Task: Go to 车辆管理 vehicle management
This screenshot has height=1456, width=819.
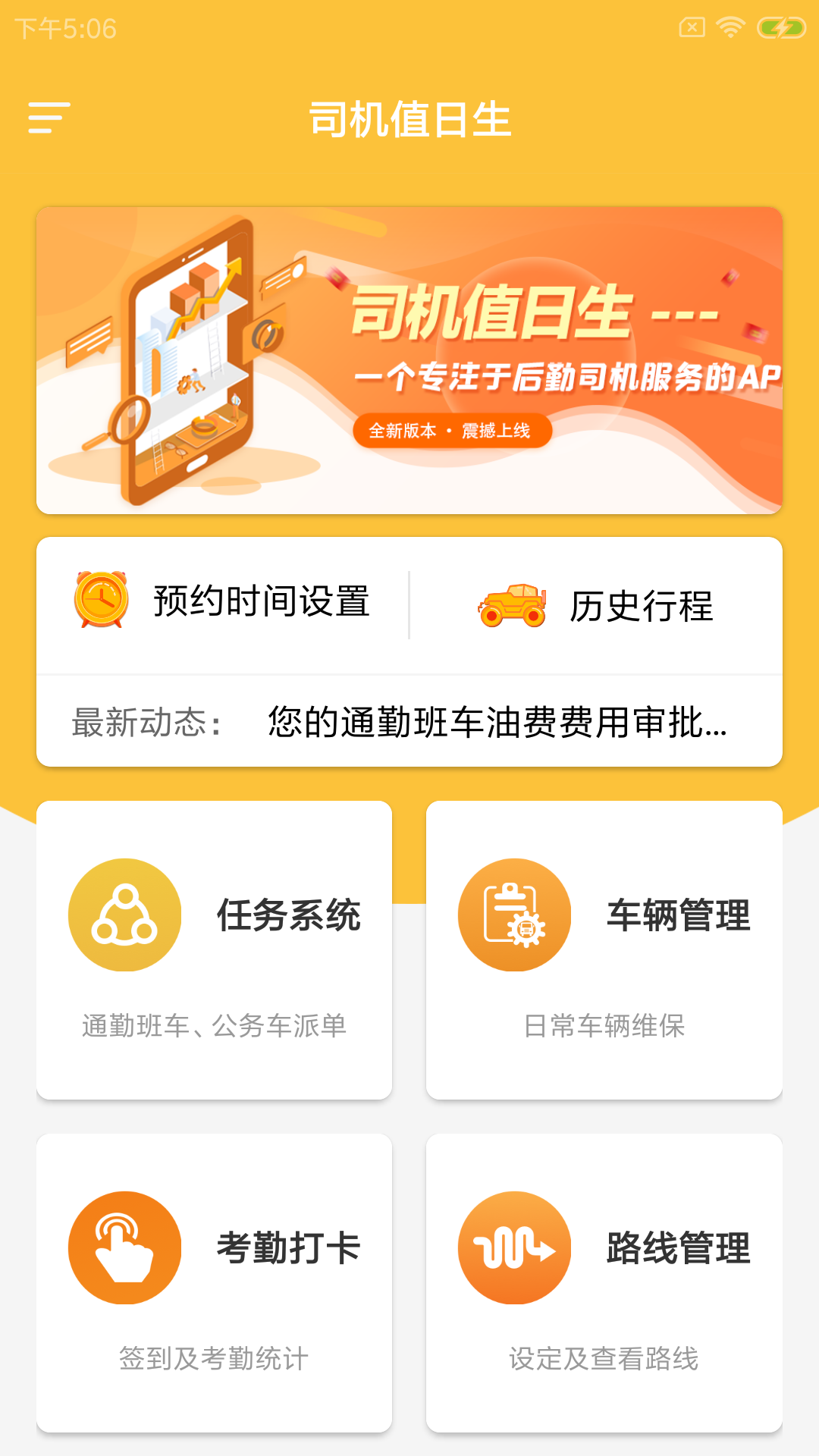Action: point(604,949)
